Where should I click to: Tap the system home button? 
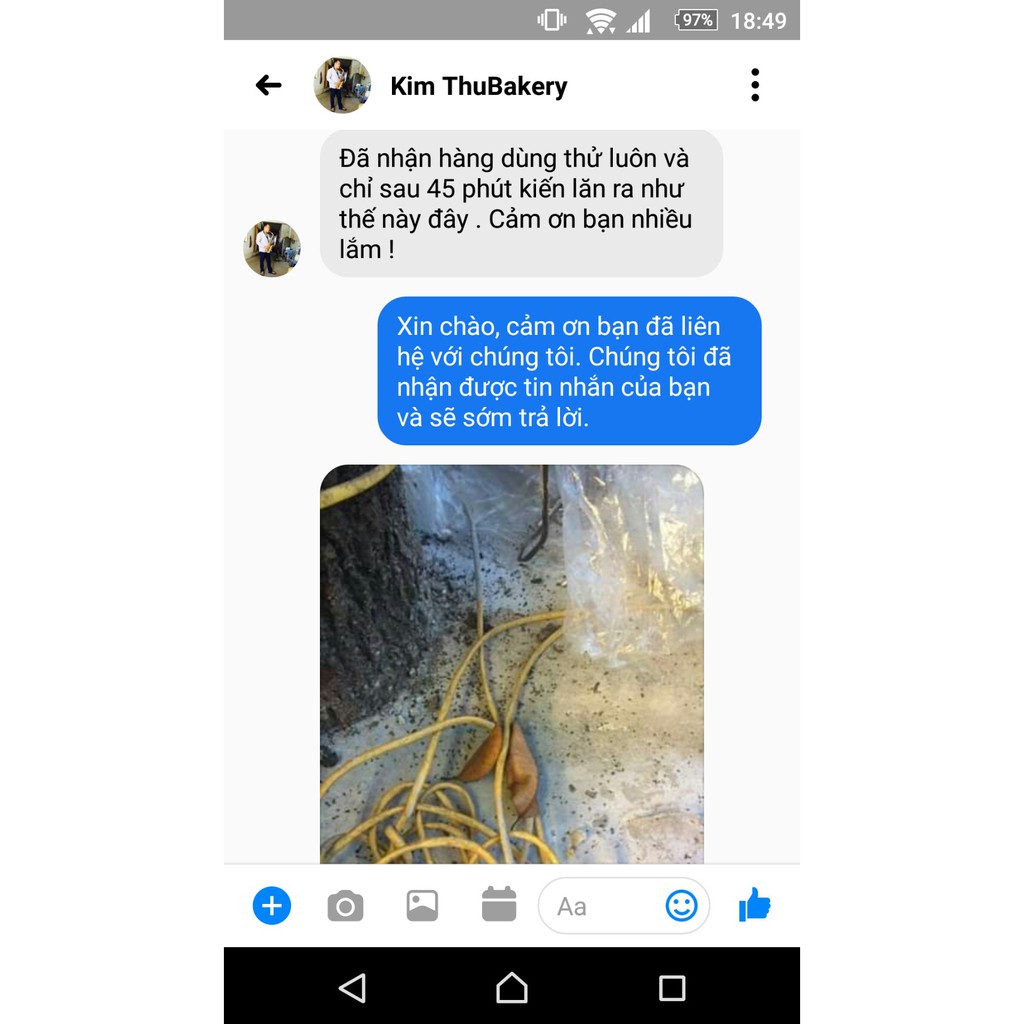(x=512, y=988)
